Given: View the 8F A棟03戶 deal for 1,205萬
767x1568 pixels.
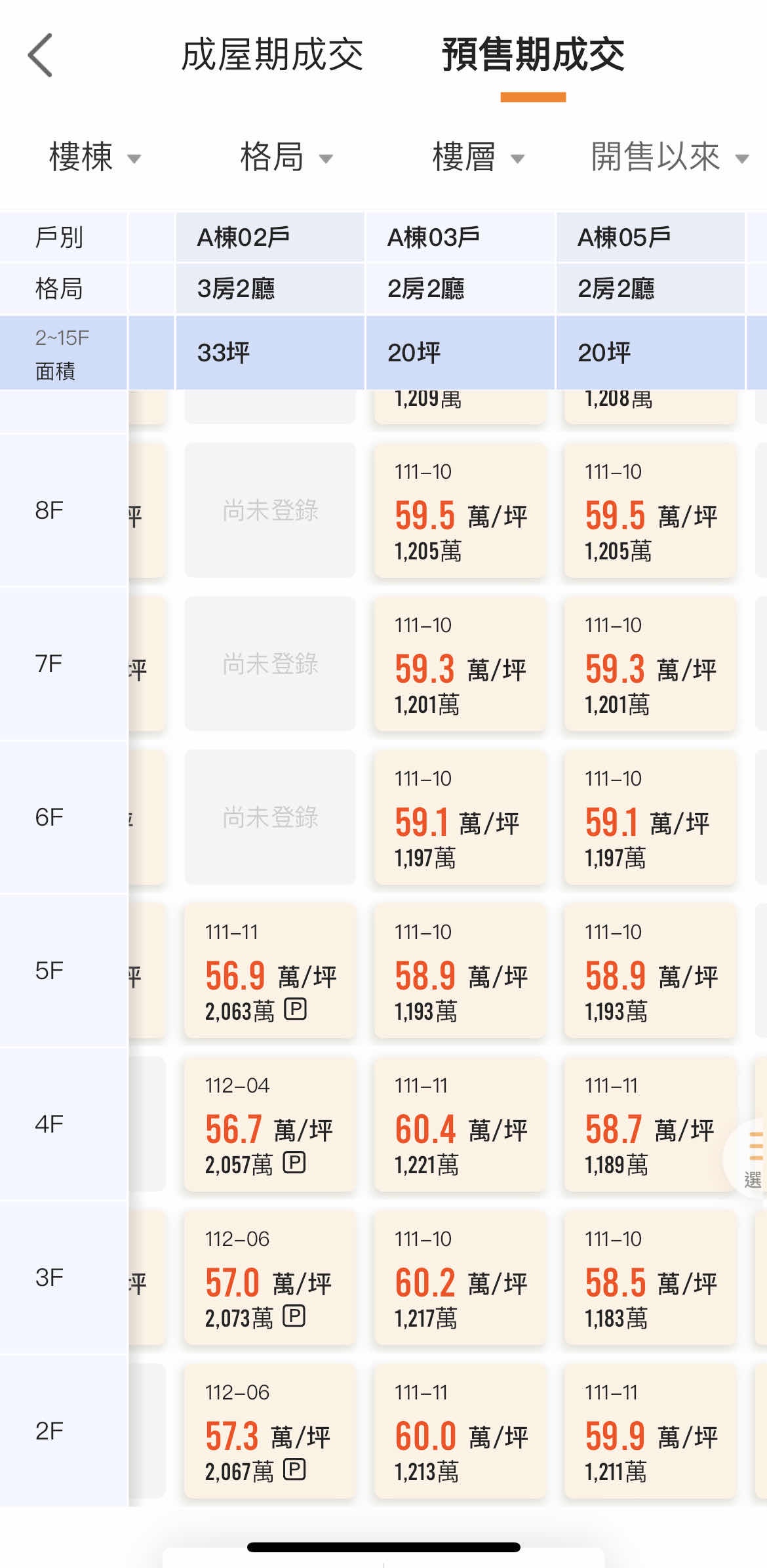Looking at the screenshot, I should click(460, 510).
